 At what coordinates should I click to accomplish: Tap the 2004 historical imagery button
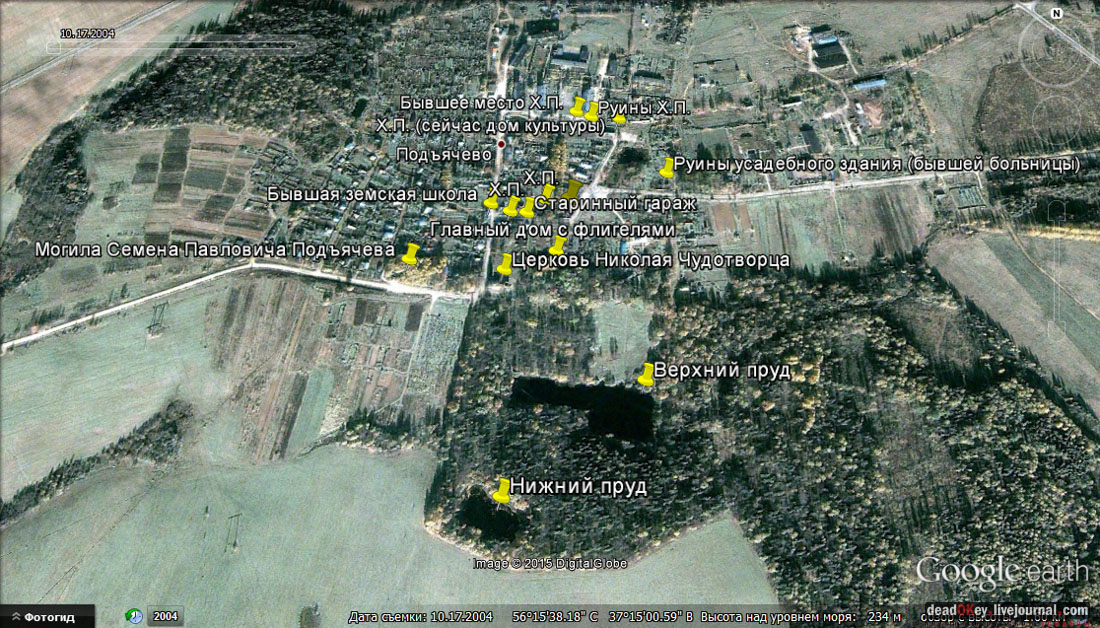click(x=164, y=617)
